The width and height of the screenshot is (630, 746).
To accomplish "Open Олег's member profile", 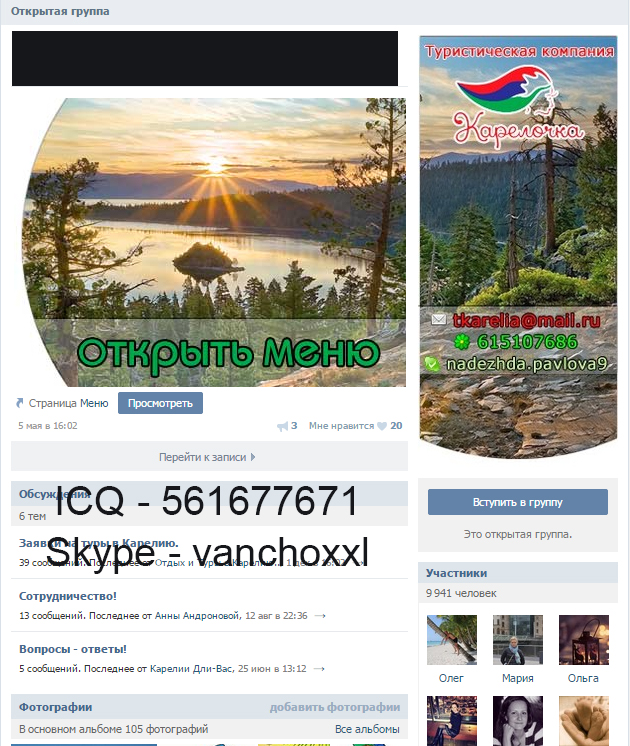I will pyautogui.click(x=452, y=641).
